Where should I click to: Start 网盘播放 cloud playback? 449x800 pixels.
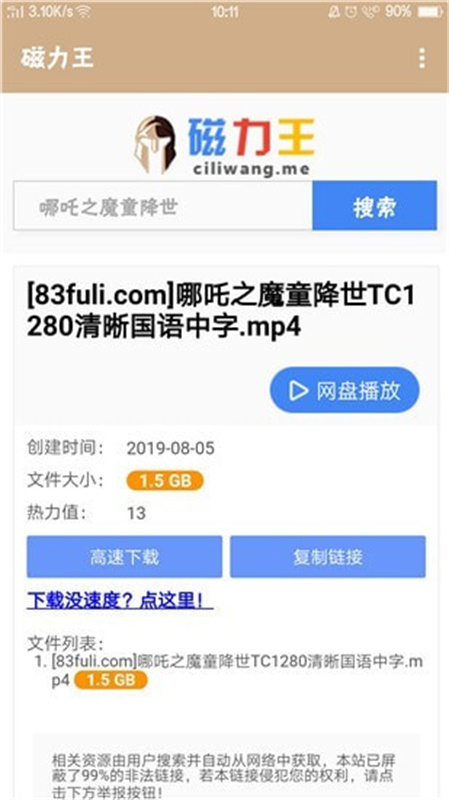(344, 390)
